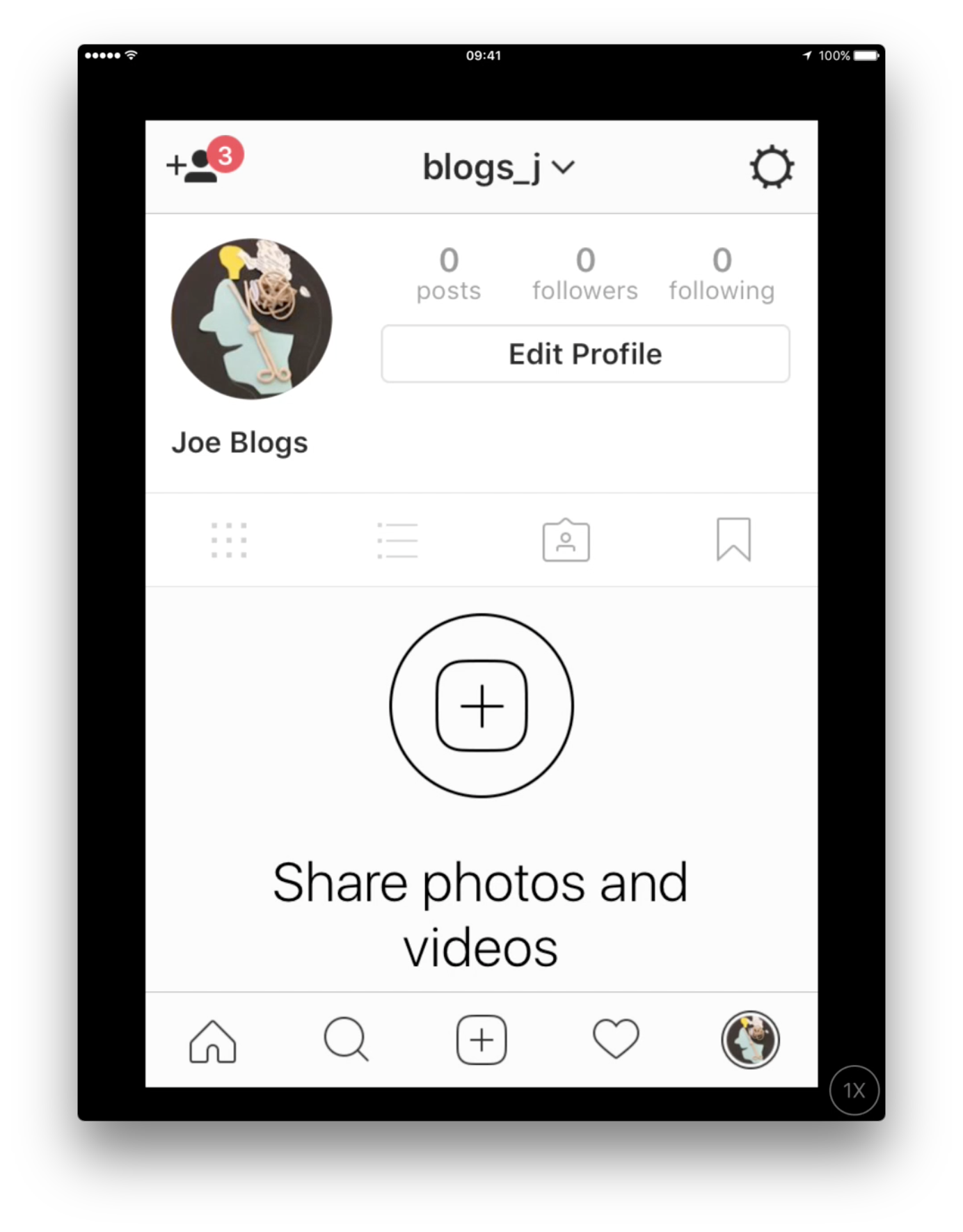Open the saved bookmarks tab
963x1232 pixels.
coord(733,540)
